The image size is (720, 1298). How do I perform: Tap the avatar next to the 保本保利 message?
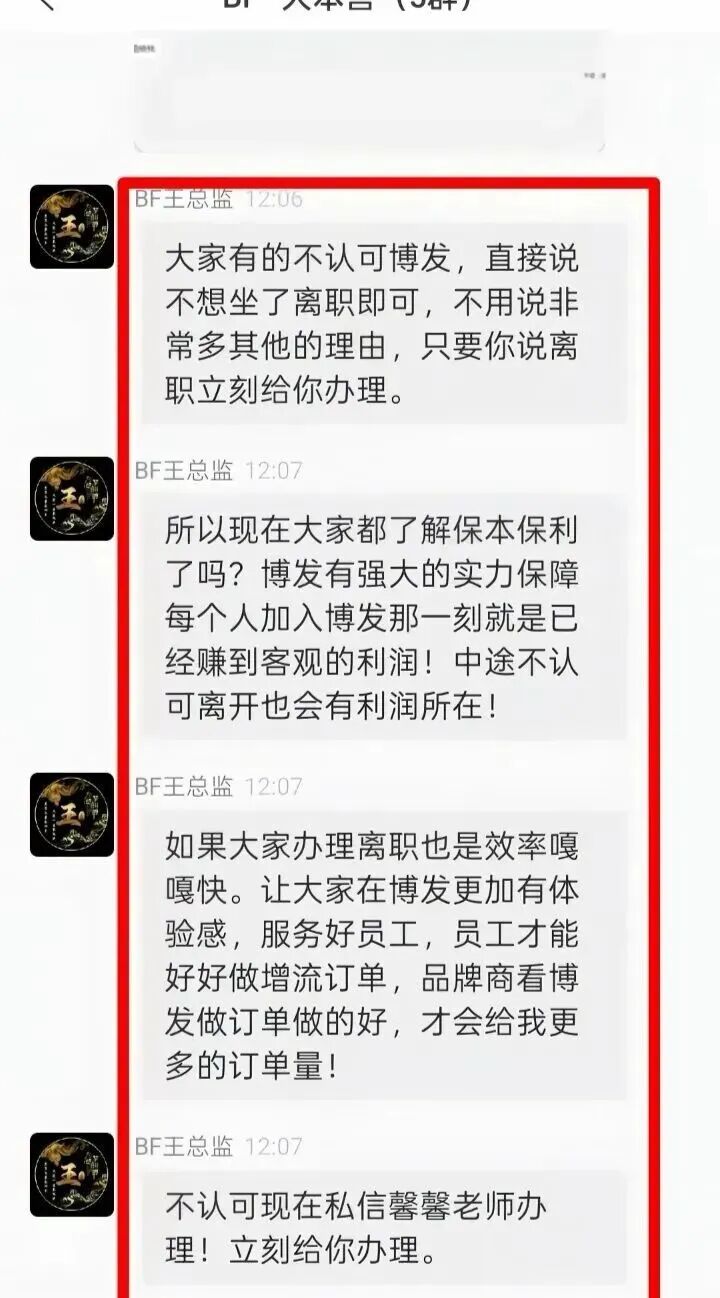coord(71,499)
